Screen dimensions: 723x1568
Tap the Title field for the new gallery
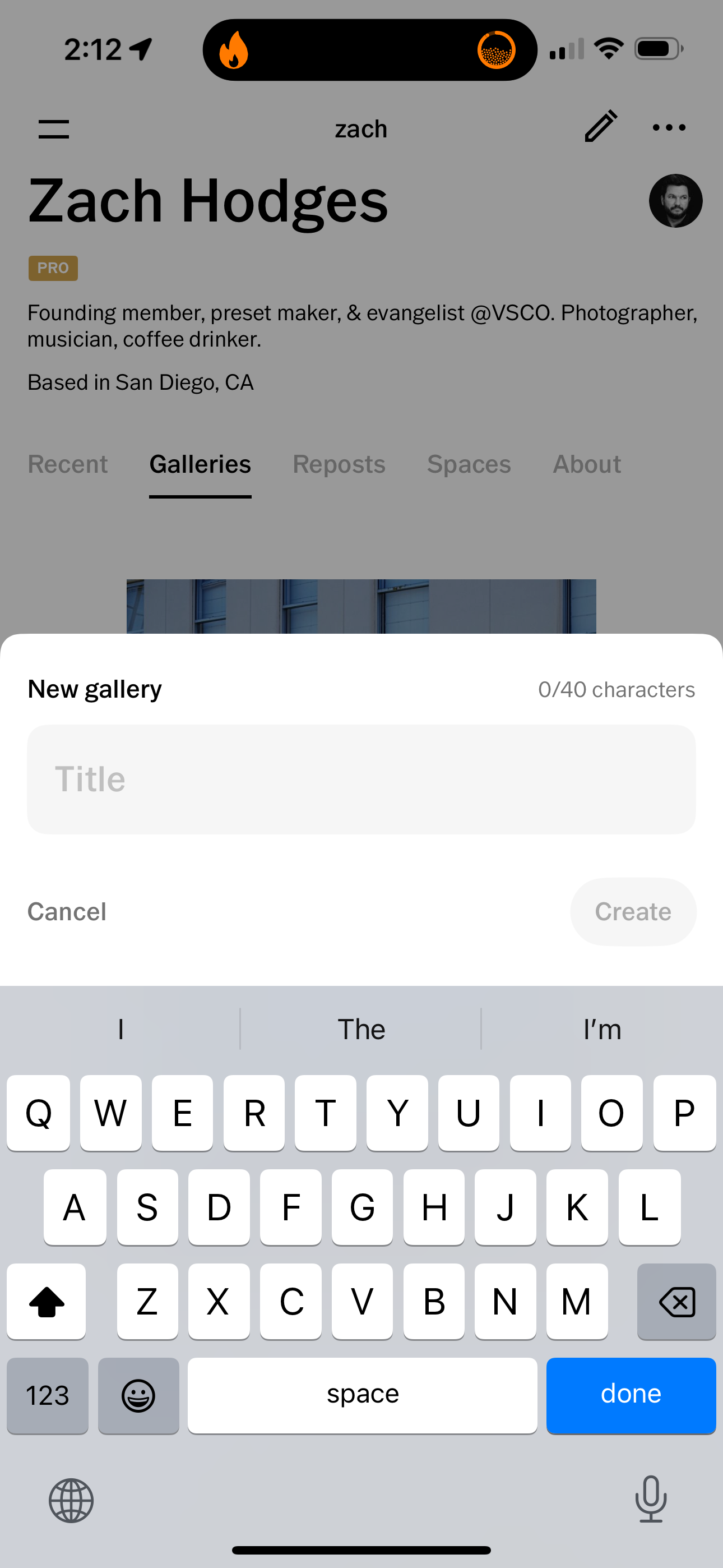[x=361, y=779]
